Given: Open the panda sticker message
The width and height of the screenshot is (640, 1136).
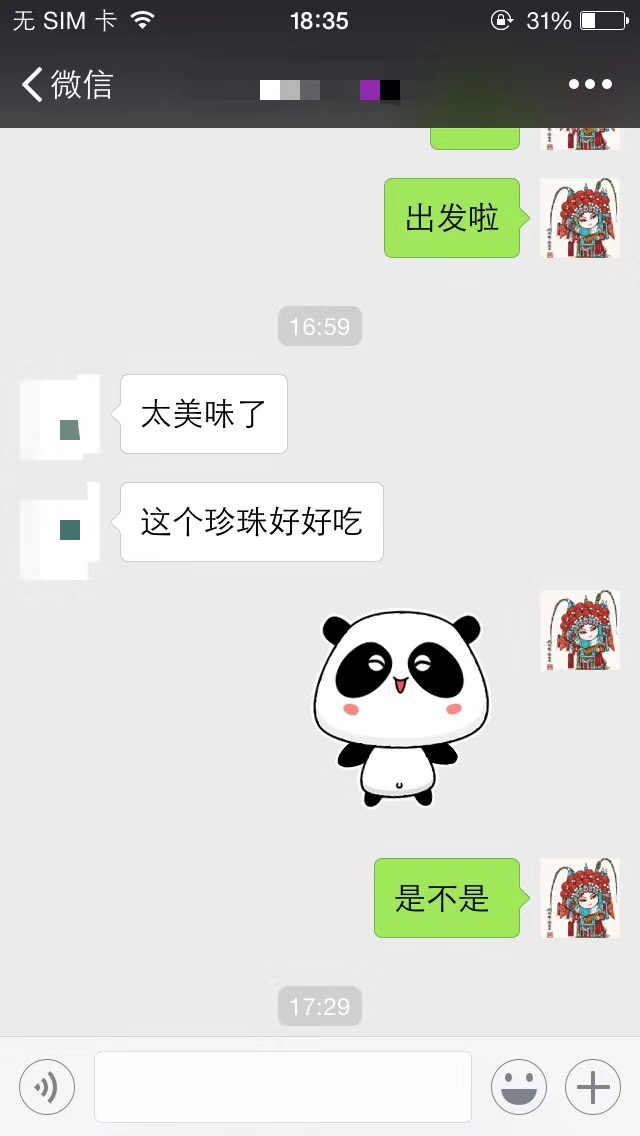Looking at the screenshot, I should click(x=398, y=708).
